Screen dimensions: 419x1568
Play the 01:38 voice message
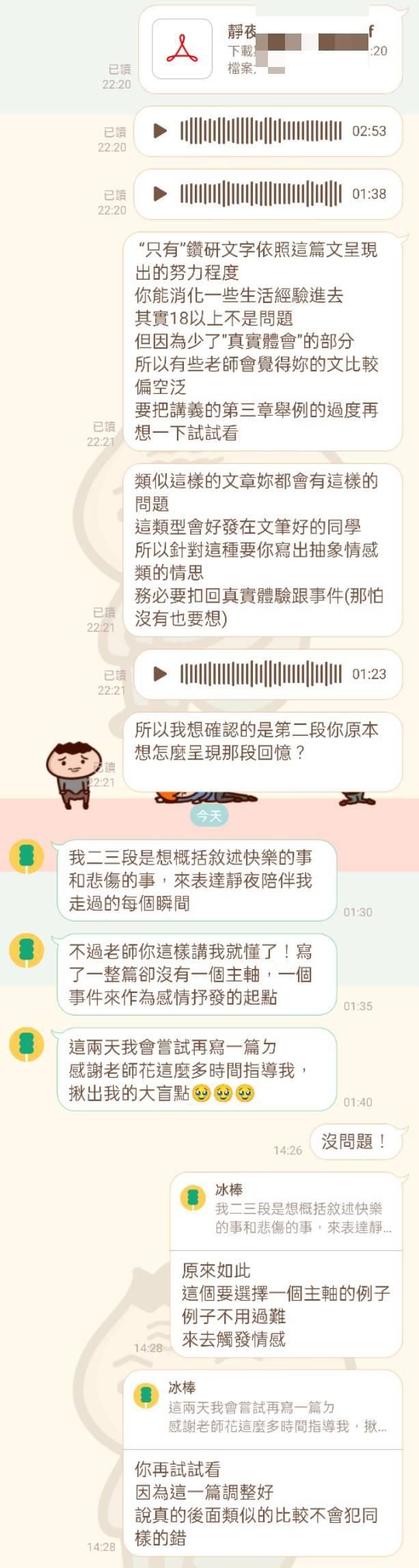coord(160,194)
